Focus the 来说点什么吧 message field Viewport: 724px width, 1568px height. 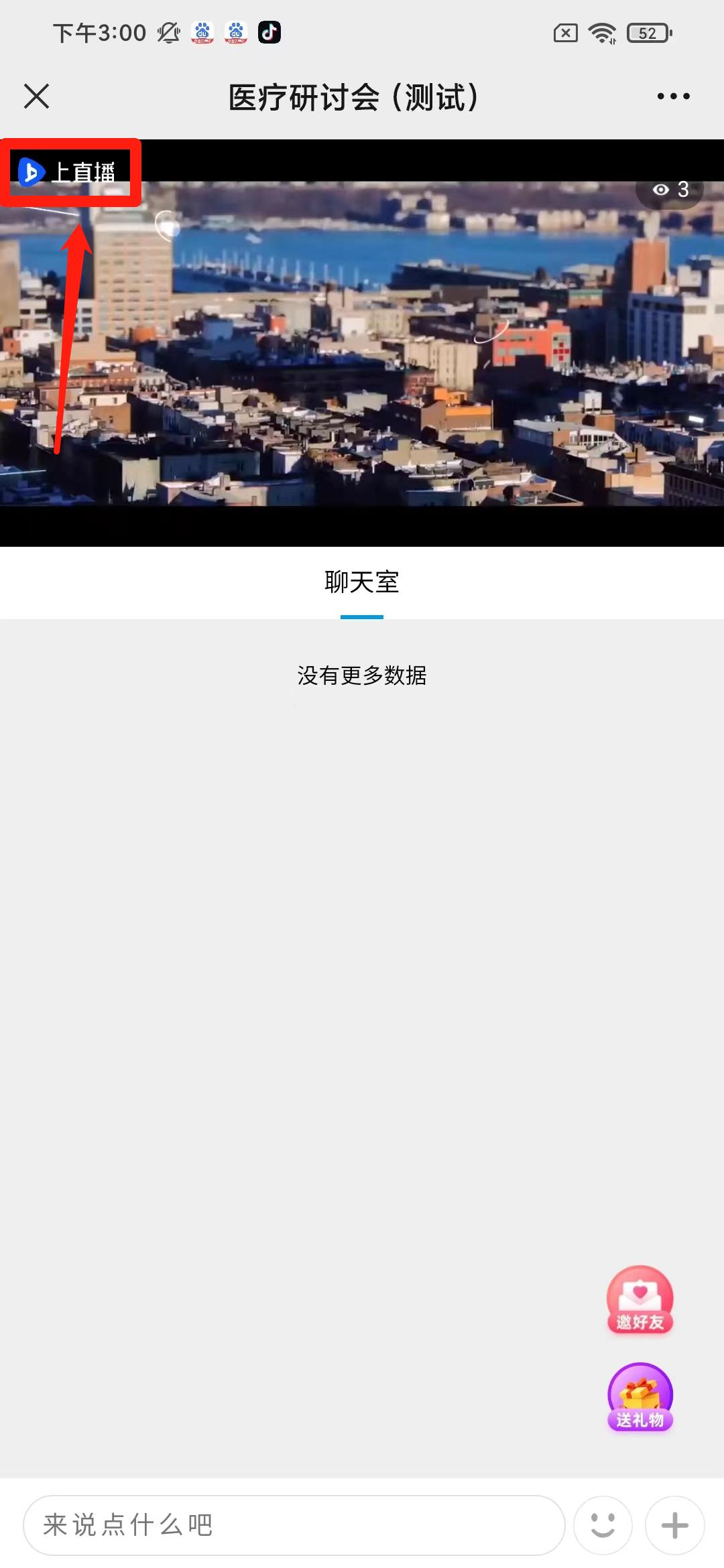click(x=294, y=1525)
